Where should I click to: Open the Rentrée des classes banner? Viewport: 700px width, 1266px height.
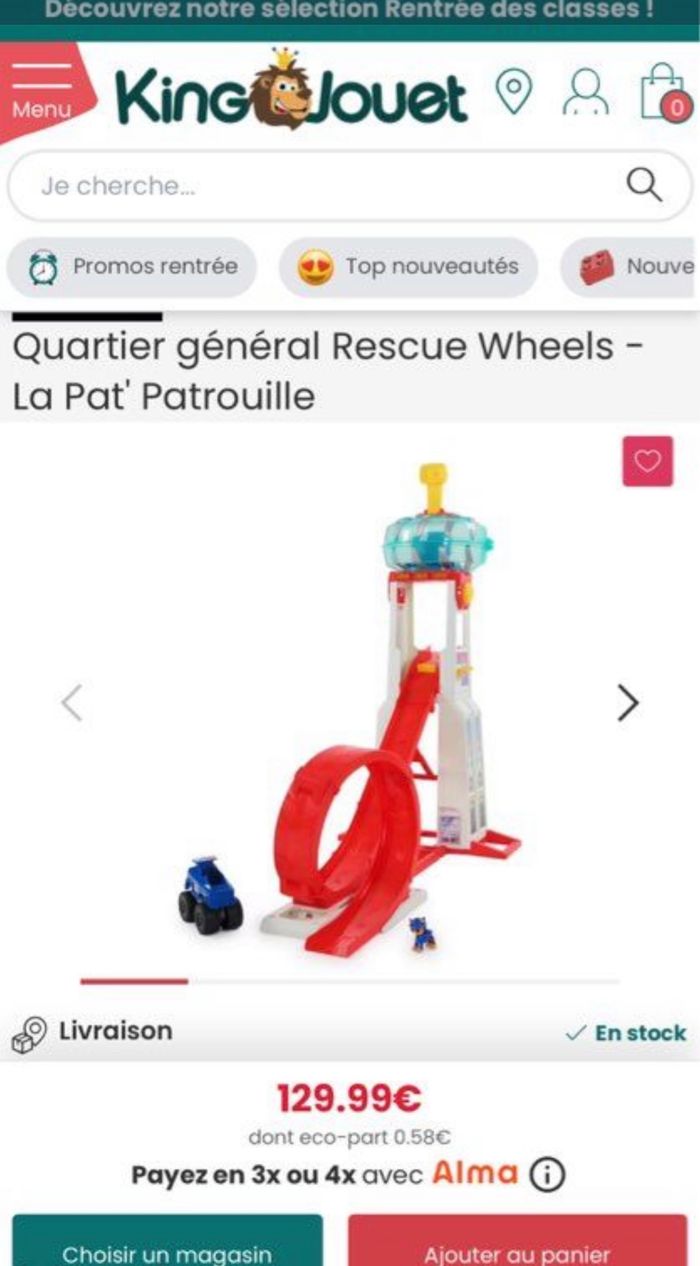pos(350,12)
